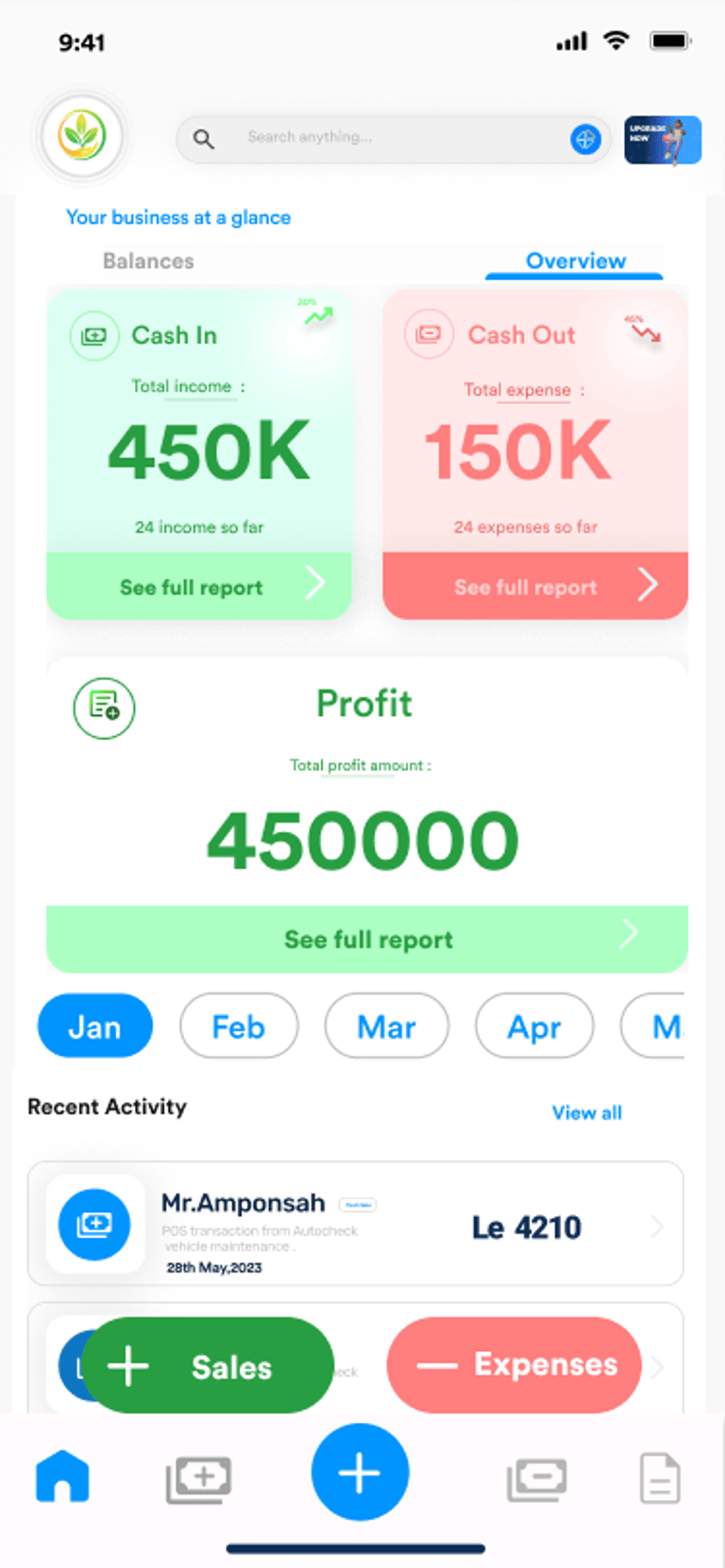Screen dimensions: 725x1568
Task: Tap the blue plus button in bottom bar
Action: (360, 1473)
